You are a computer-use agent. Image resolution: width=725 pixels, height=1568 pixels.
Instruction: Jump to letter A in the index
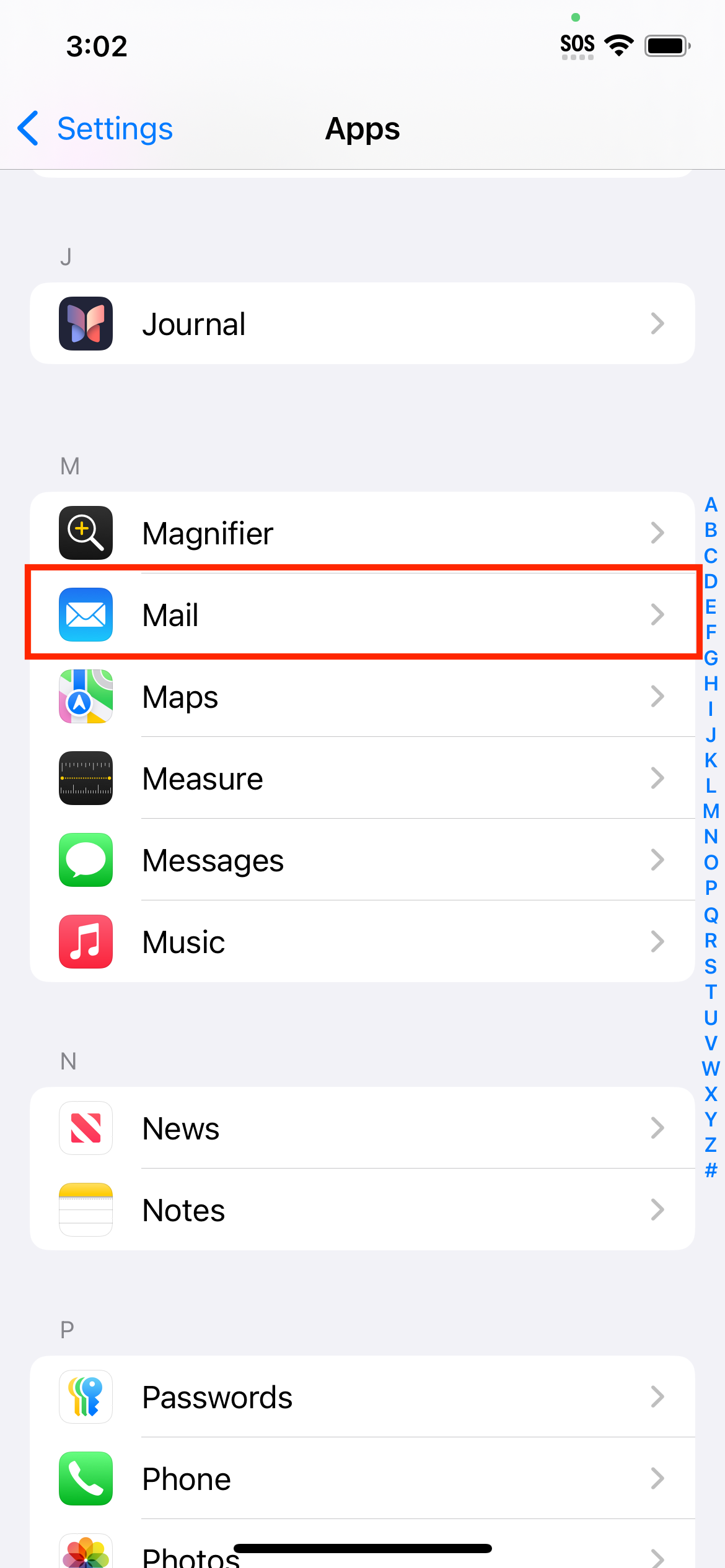pos(711,505)
